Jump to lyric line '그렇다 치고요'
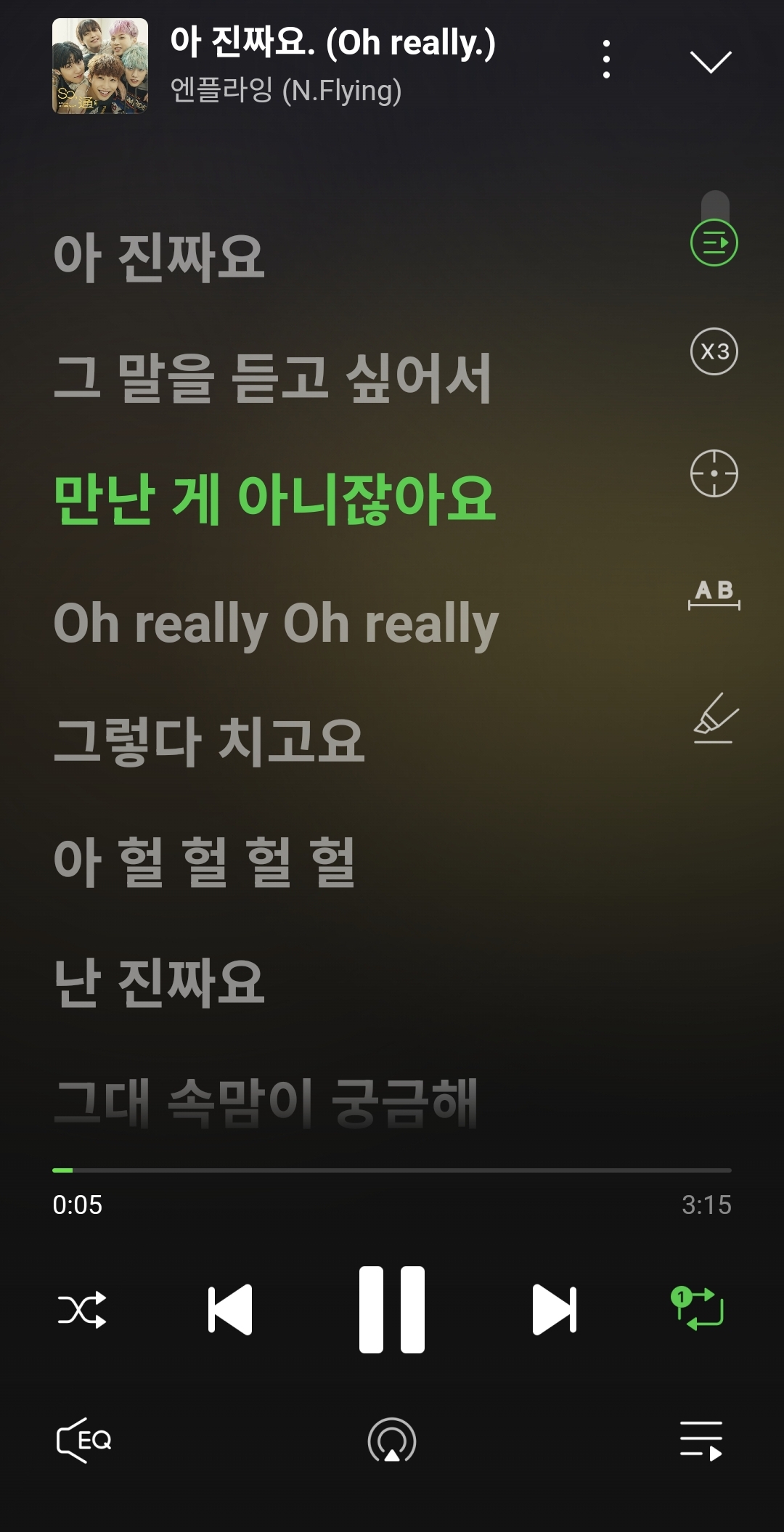Screen dimensions: 784x1532 click(209, 742)
